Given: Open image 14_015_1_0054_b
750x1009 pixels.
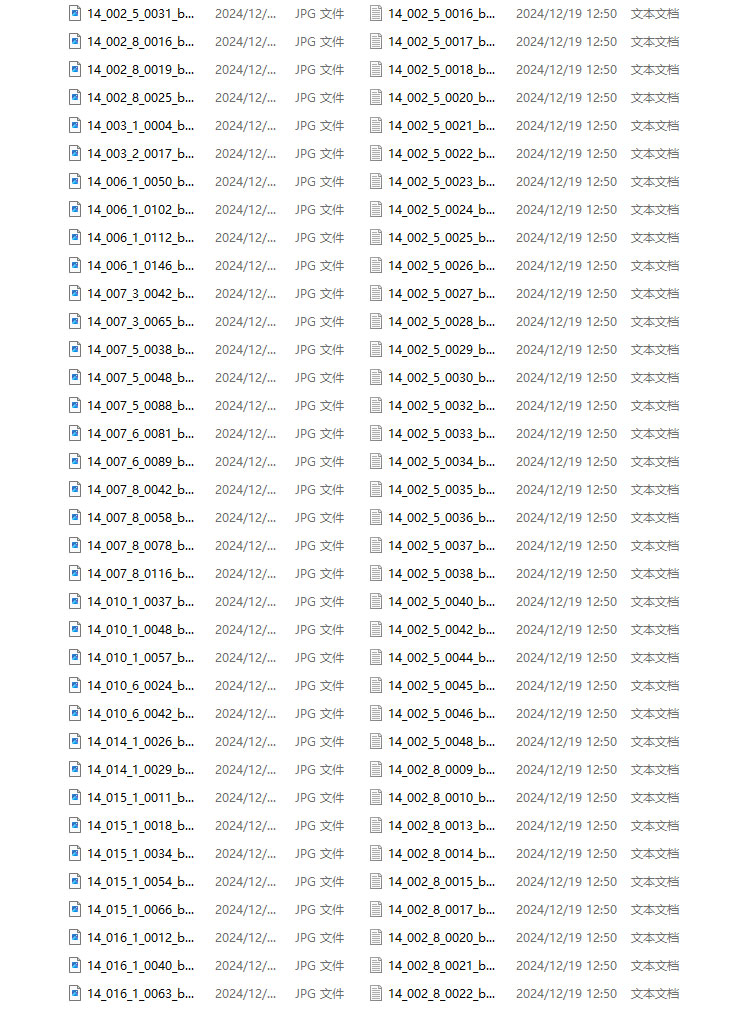Looking at the screenshot, I should point(140,882).
